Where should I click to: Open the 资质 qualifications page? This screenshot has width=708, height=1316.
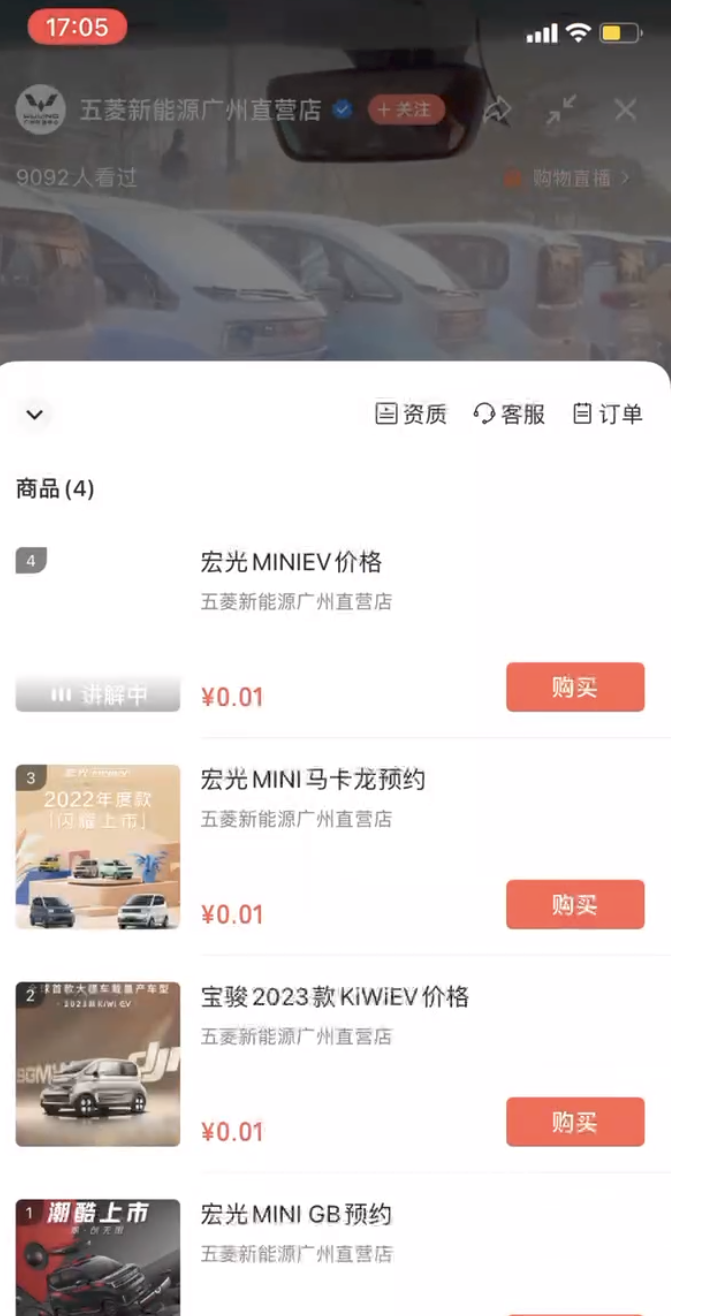411,414
